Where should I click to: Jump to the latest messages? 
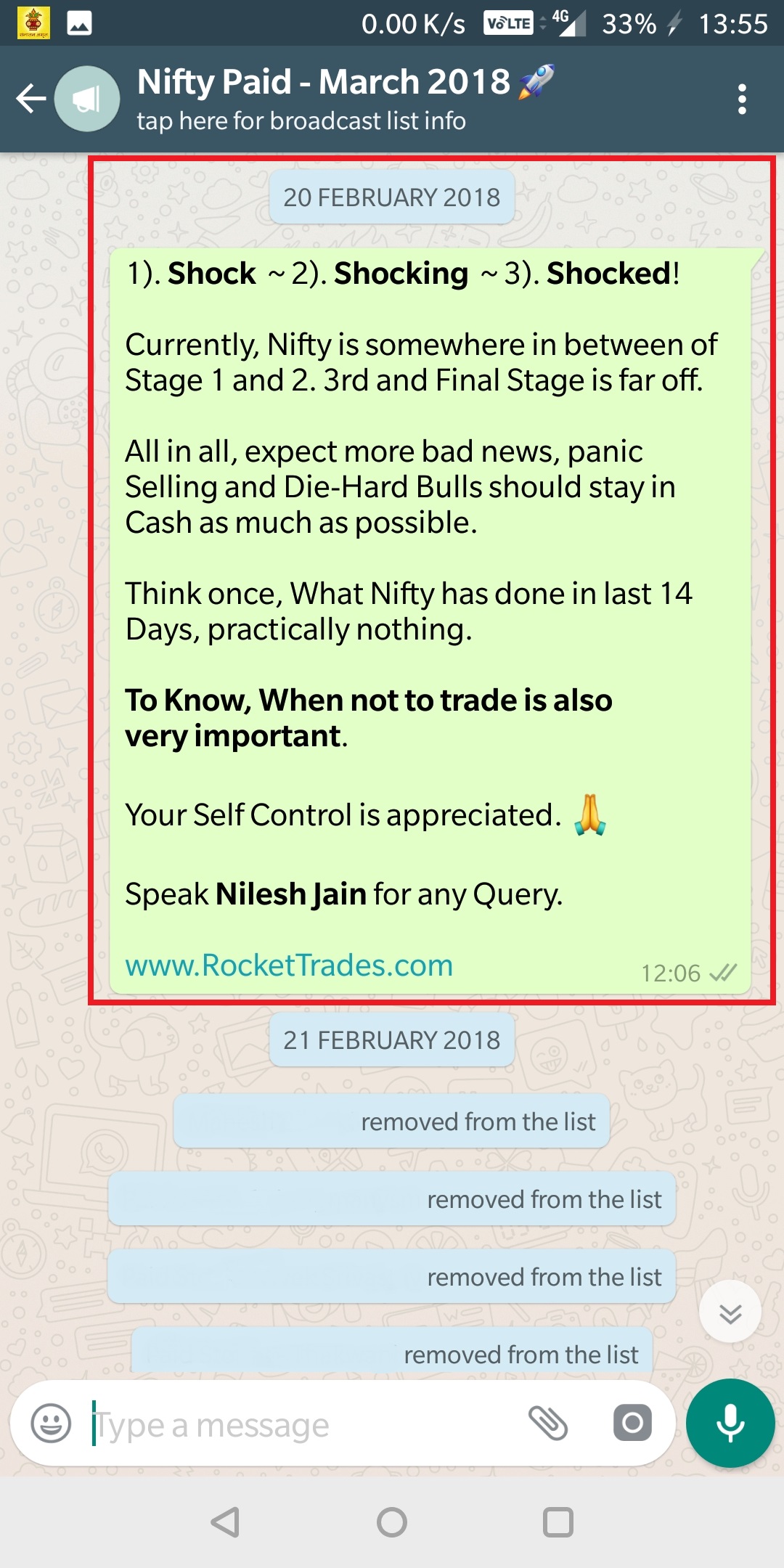coord(730,1312)
